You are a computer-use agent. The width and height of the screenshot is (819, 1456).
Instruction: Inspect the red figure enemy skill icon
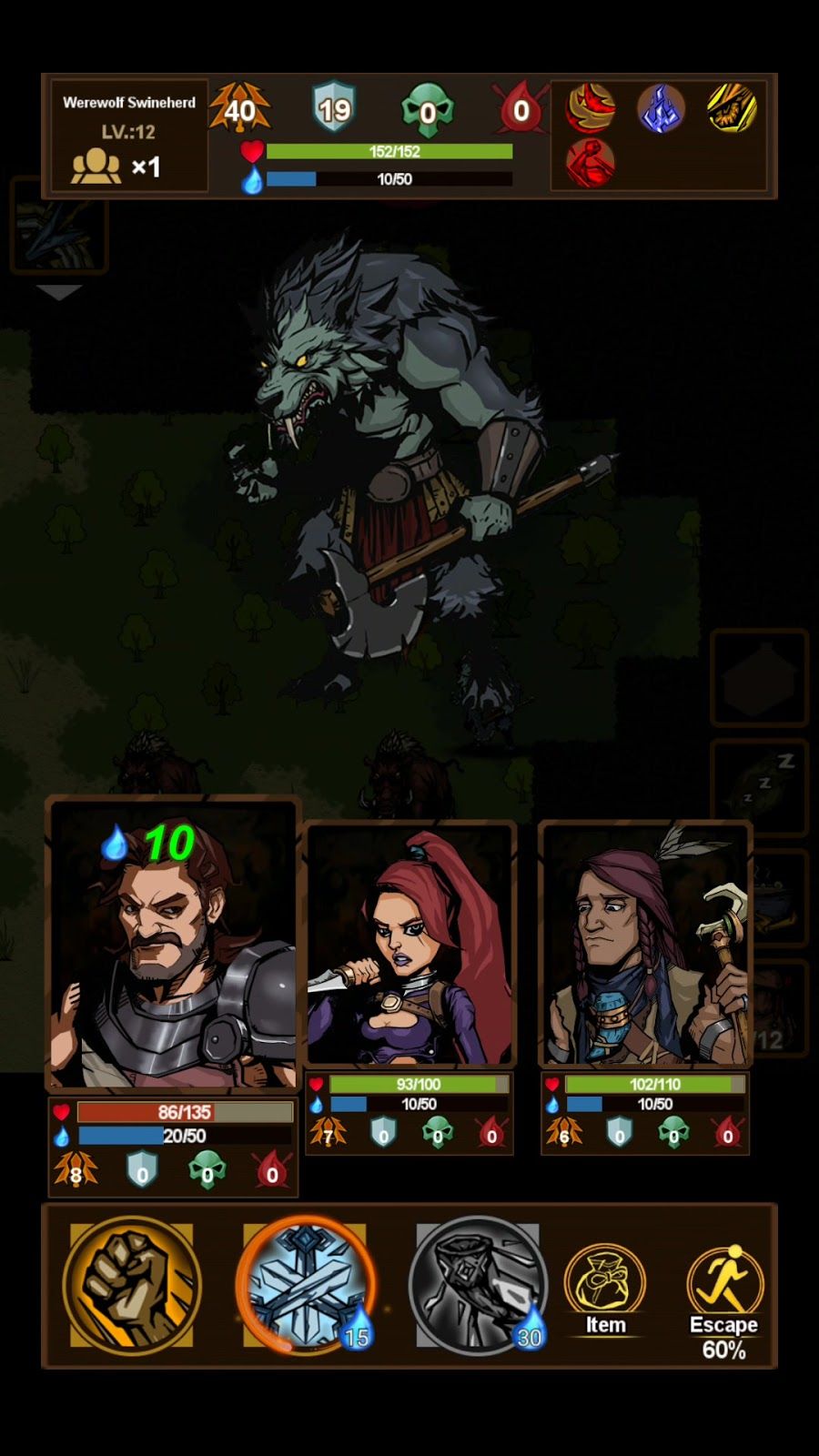click(x=591, y=162)
